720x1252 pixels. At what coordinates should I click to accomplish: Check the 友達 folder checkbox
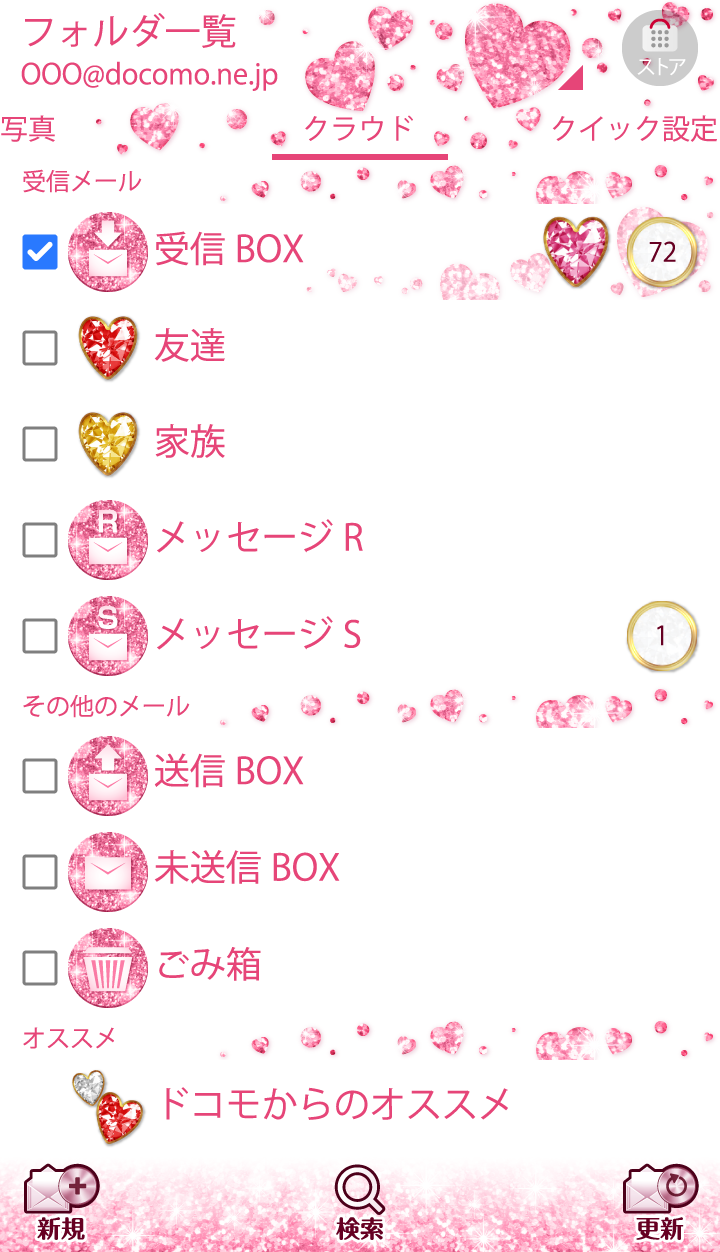(40, 347)
